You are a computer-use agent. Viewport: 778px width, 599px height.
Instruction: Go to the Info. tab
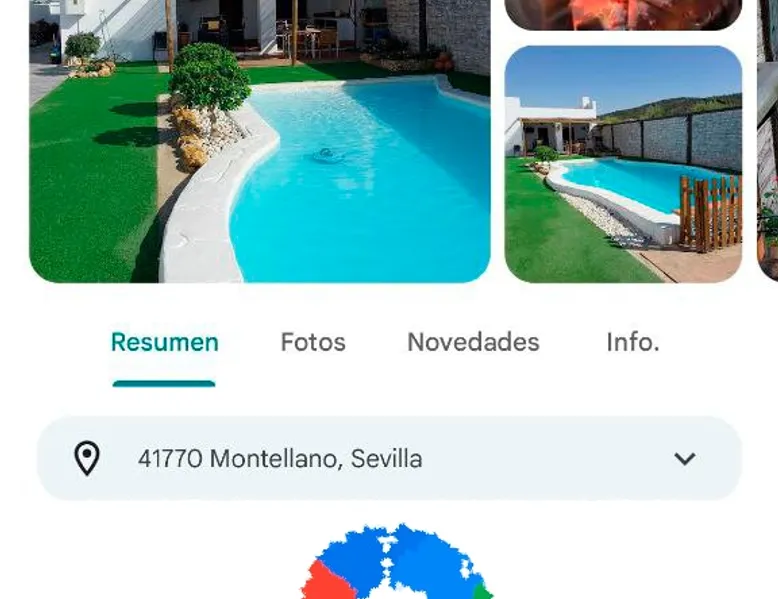(x=632, y=342)
